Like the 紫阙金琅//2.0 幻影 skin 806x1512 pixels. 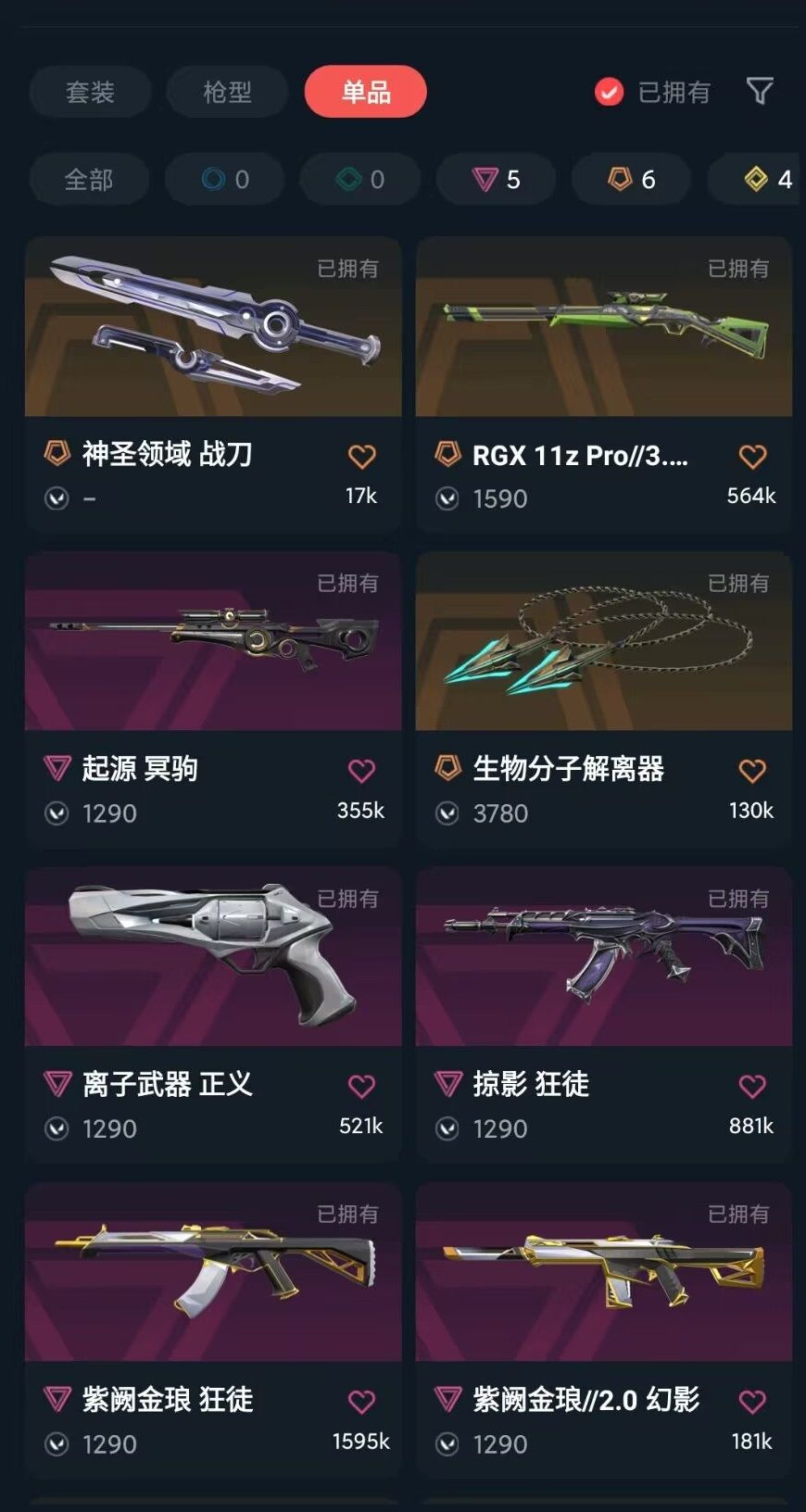click(752, 1402)
